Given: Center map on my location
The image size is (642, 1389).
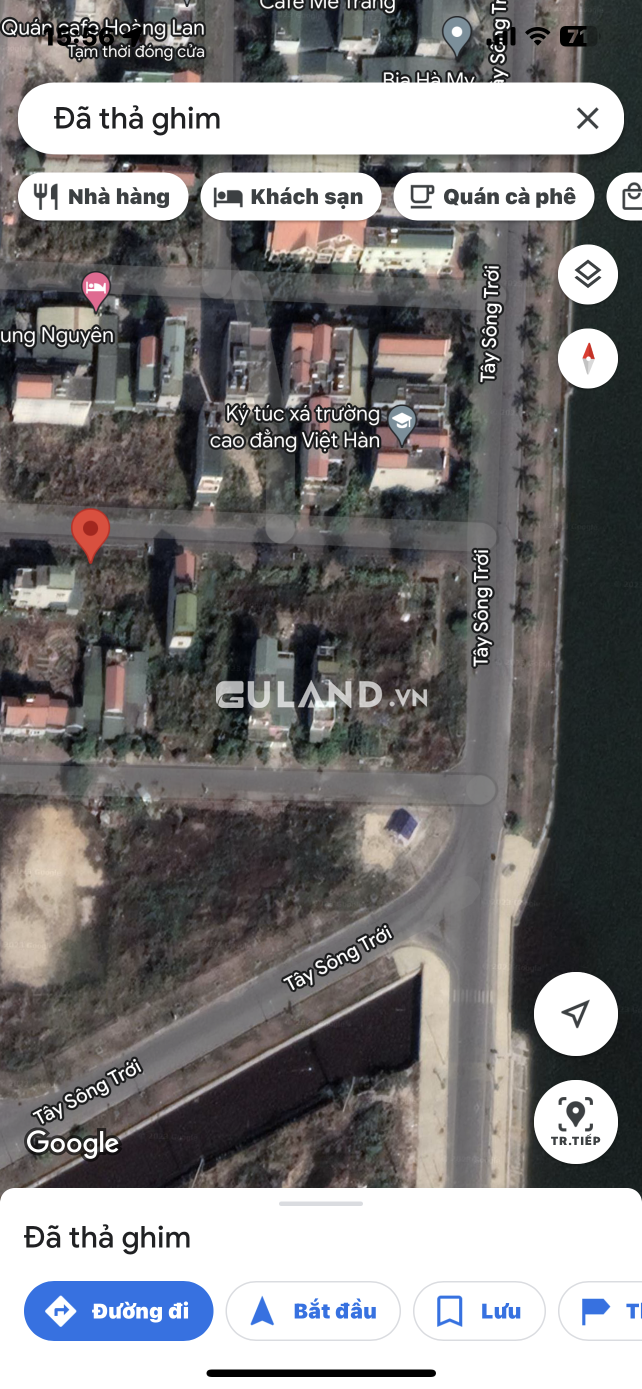Looking at the screenshot, I should pos(575,1014).
